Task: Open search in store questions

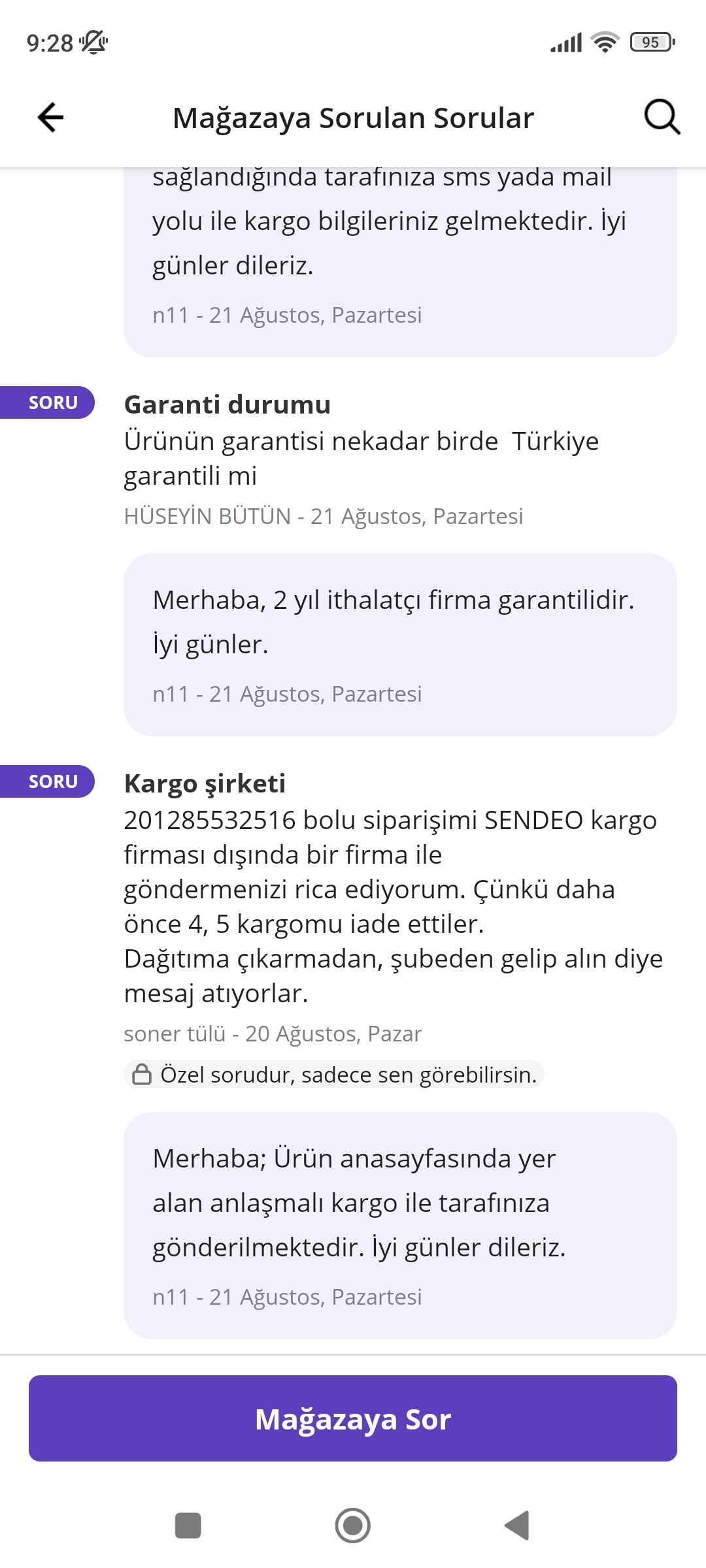Action: [662, 118]
